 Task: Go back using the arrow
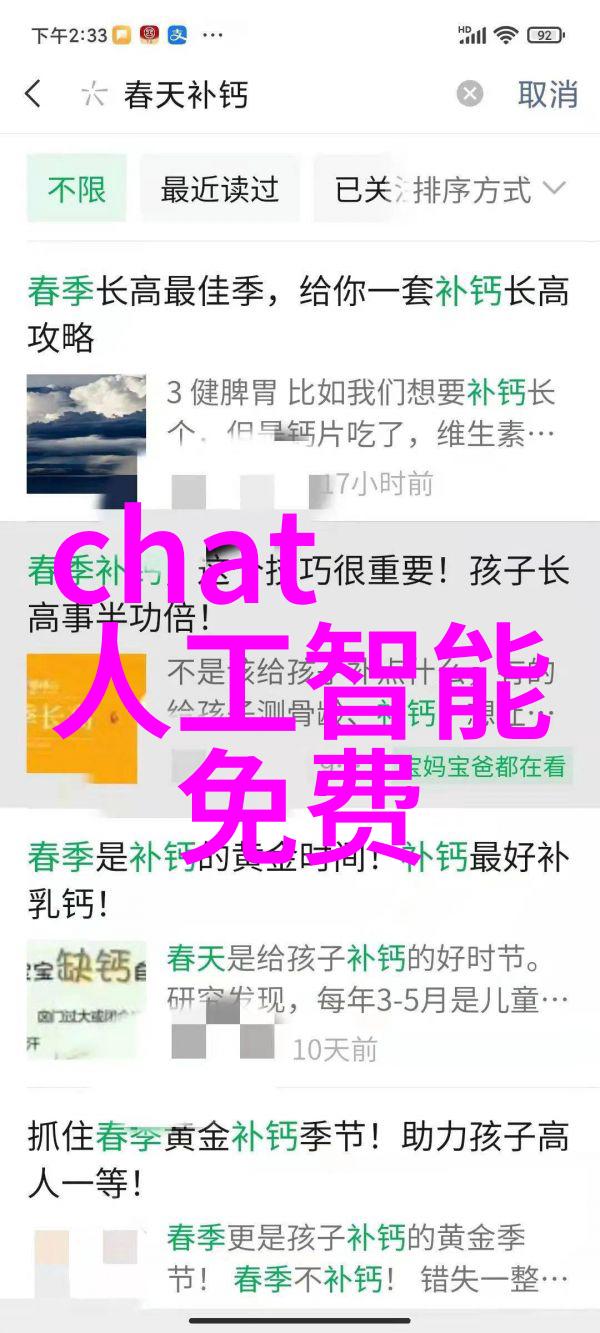(33, 95)
